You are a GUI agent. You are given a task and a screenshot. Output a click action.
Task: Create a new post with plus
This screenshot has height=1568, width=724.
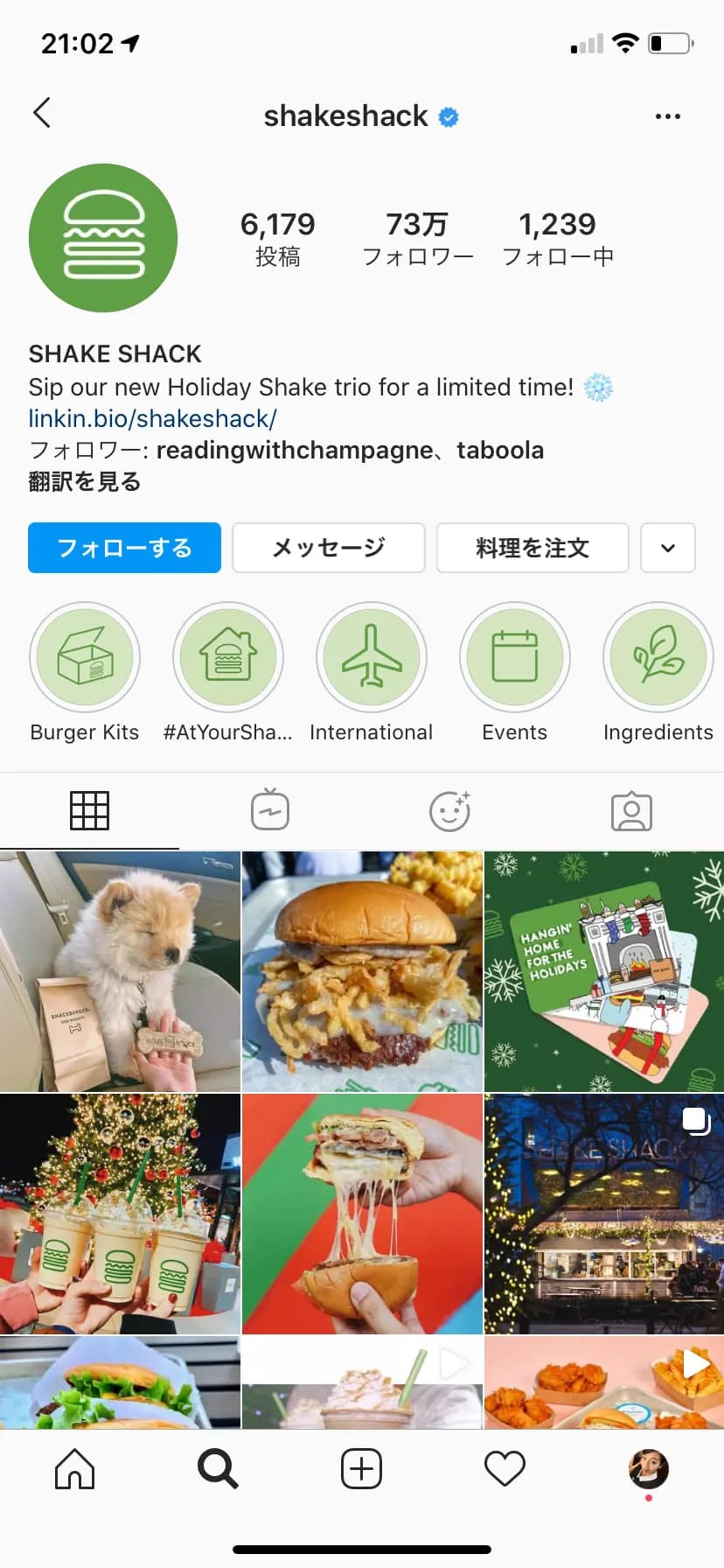coord(361,1469)
